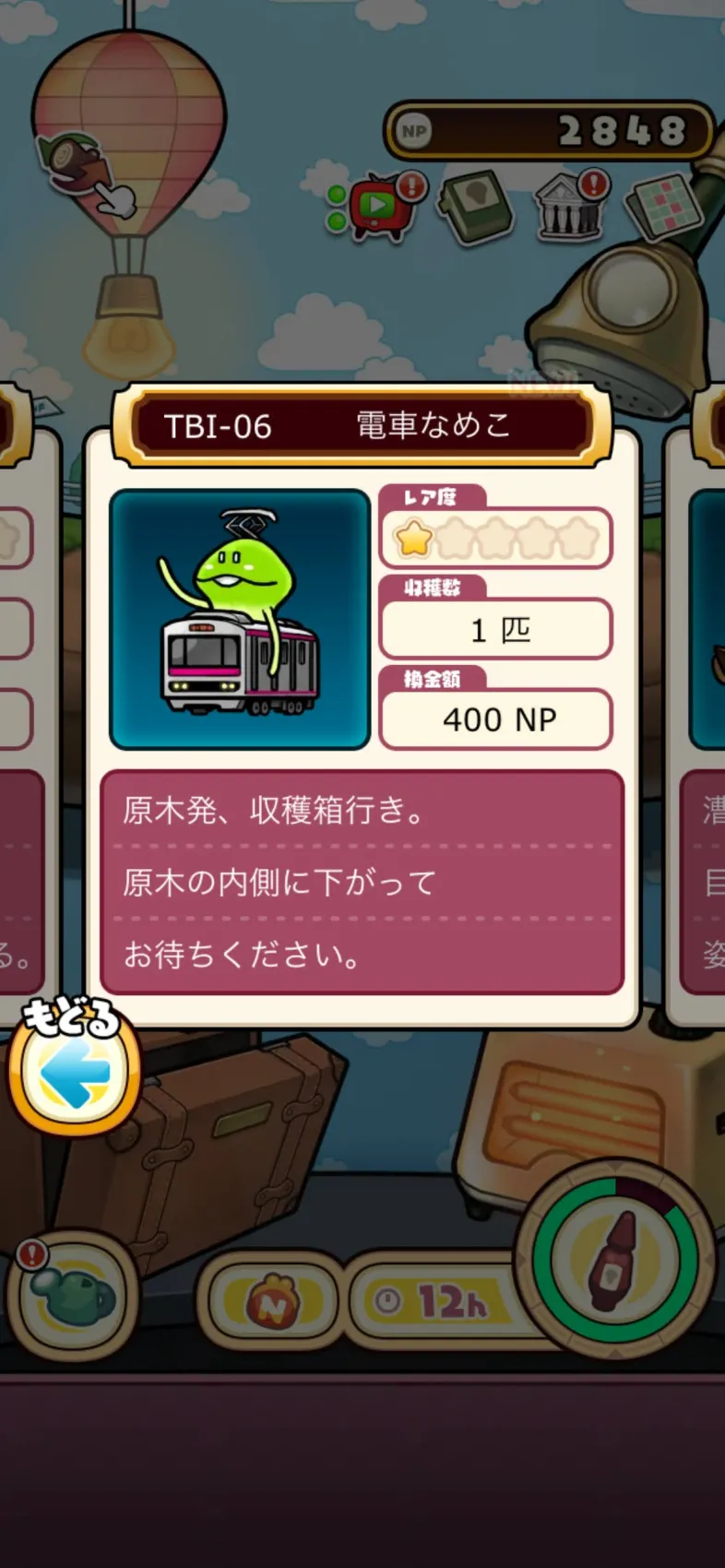This screenshot has width=725, height=1568.
Task: Tap the round food bottle gauge
Action: click(615, 1259)
